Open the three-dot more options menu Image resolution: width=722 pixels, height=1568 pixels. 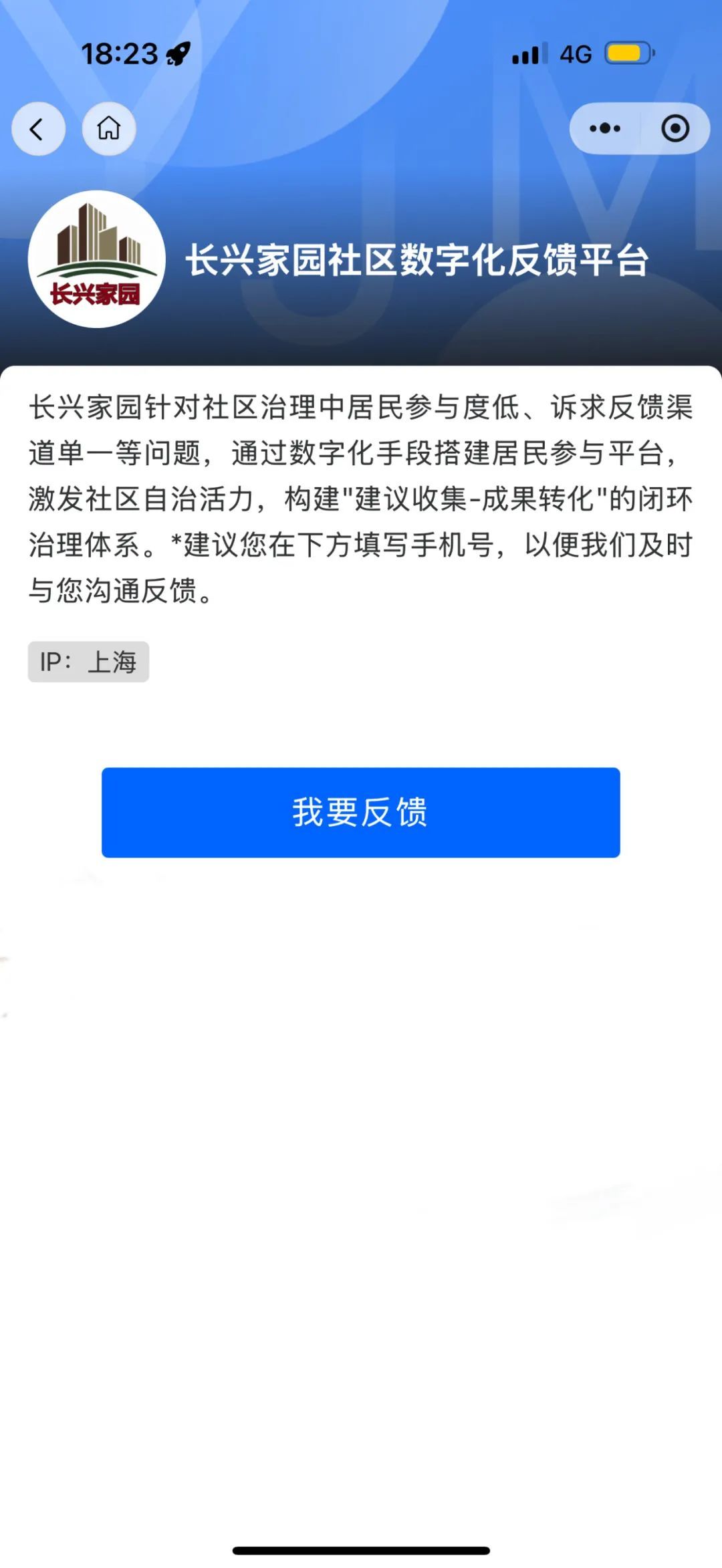605,128
